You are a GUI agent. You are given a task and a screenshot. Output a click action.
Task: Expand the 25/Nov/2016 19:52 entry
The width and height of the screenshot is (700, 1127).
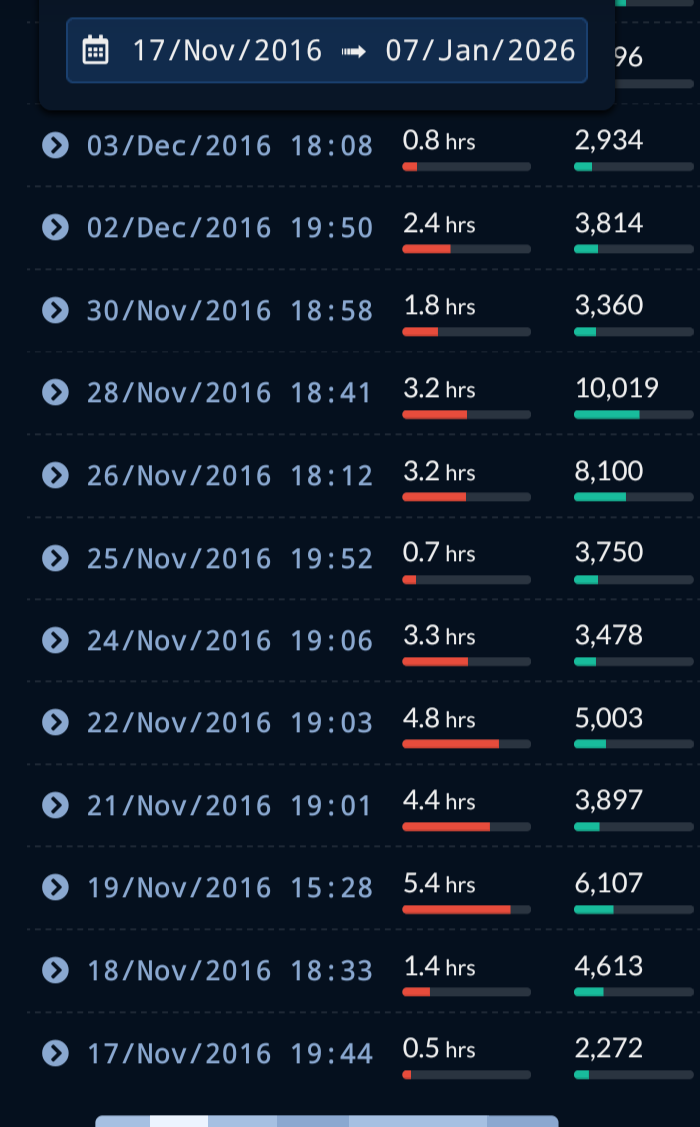(x=55, y=558)
